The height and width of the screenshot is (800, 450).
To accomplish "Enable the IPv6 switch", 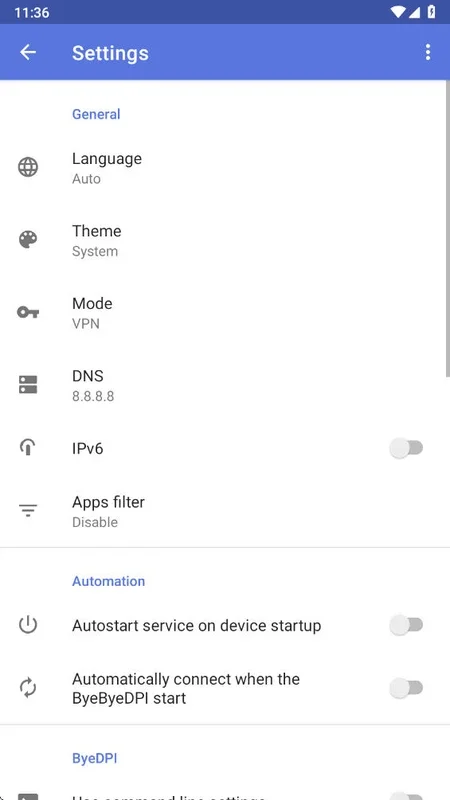I will point(406,448).
